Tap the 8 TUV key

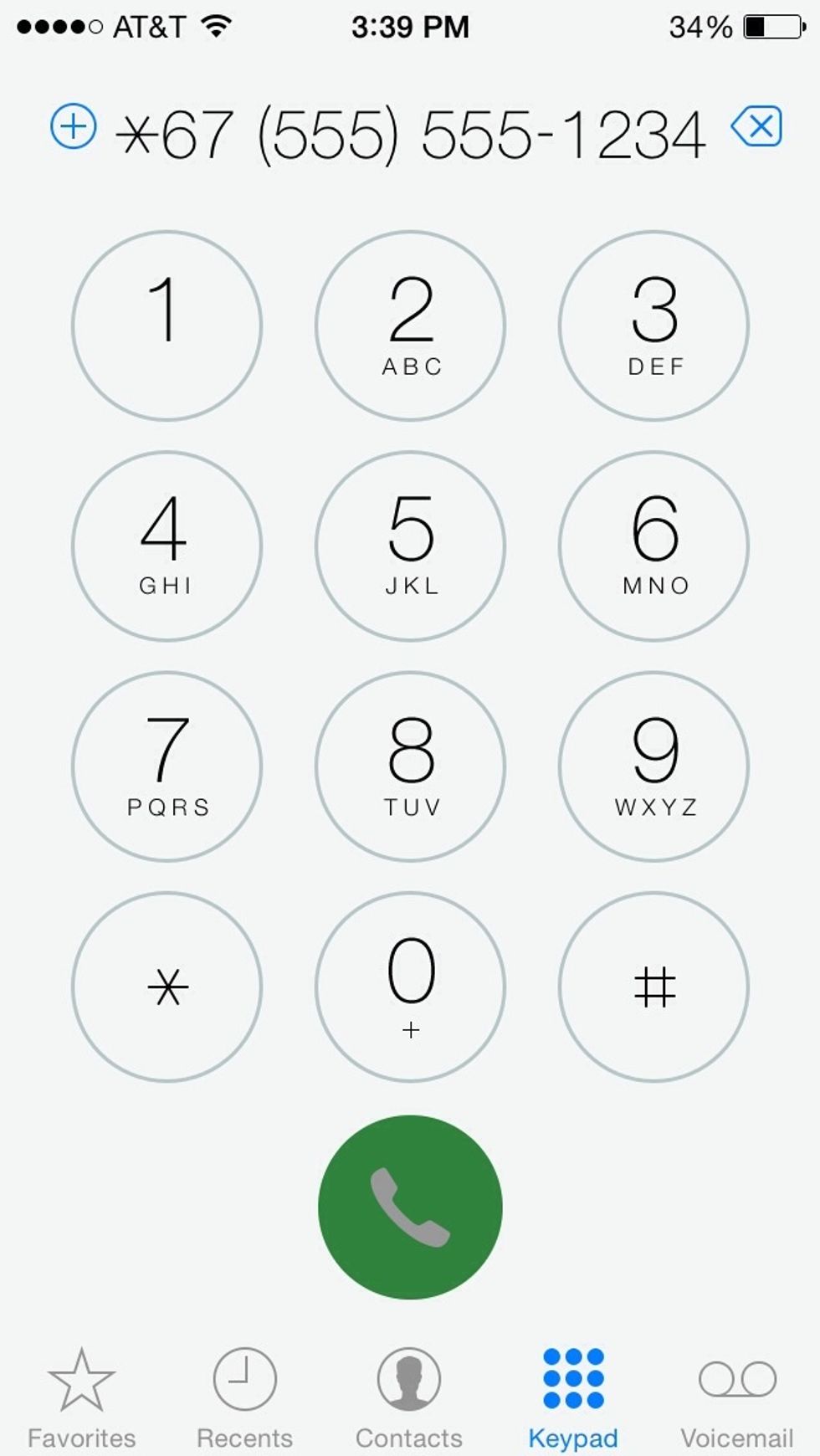click(x=410, y=766)
